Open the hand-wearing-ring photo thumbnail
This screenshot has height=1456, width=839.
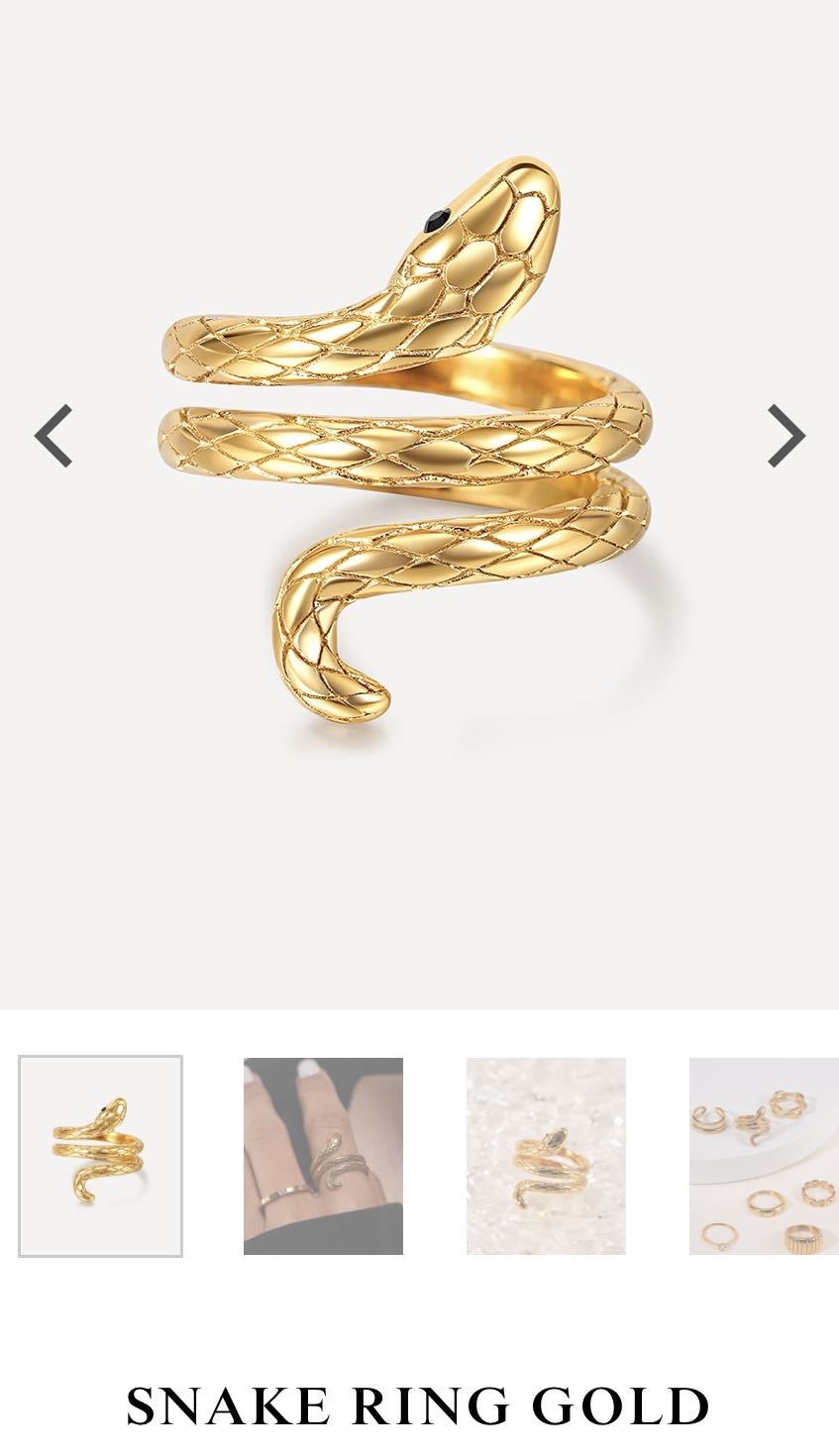[323, 1156]
